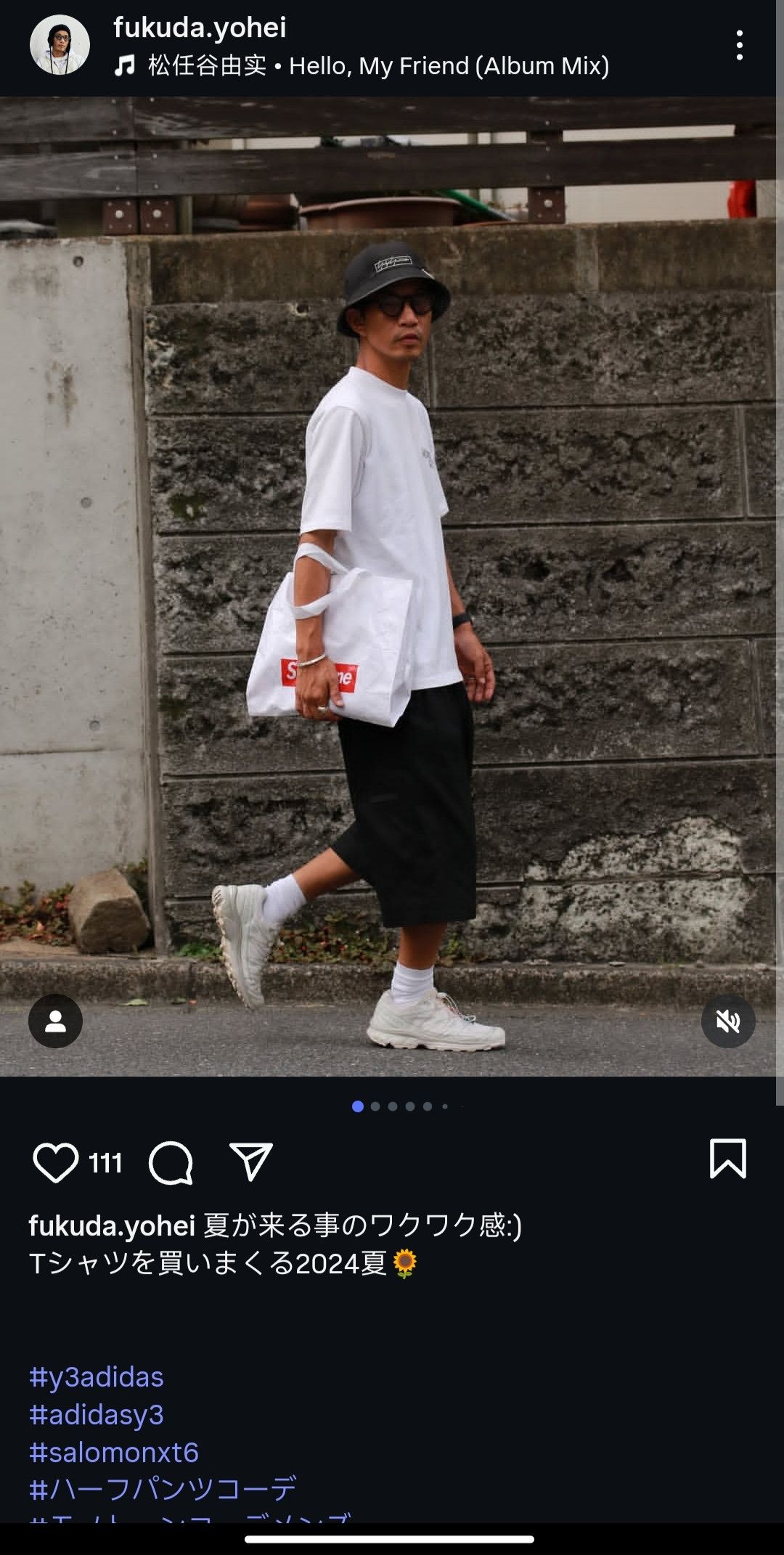This screenshot has height=1555, width=784.
Task: Like the post with the heart
Action: click(56, 1162)
